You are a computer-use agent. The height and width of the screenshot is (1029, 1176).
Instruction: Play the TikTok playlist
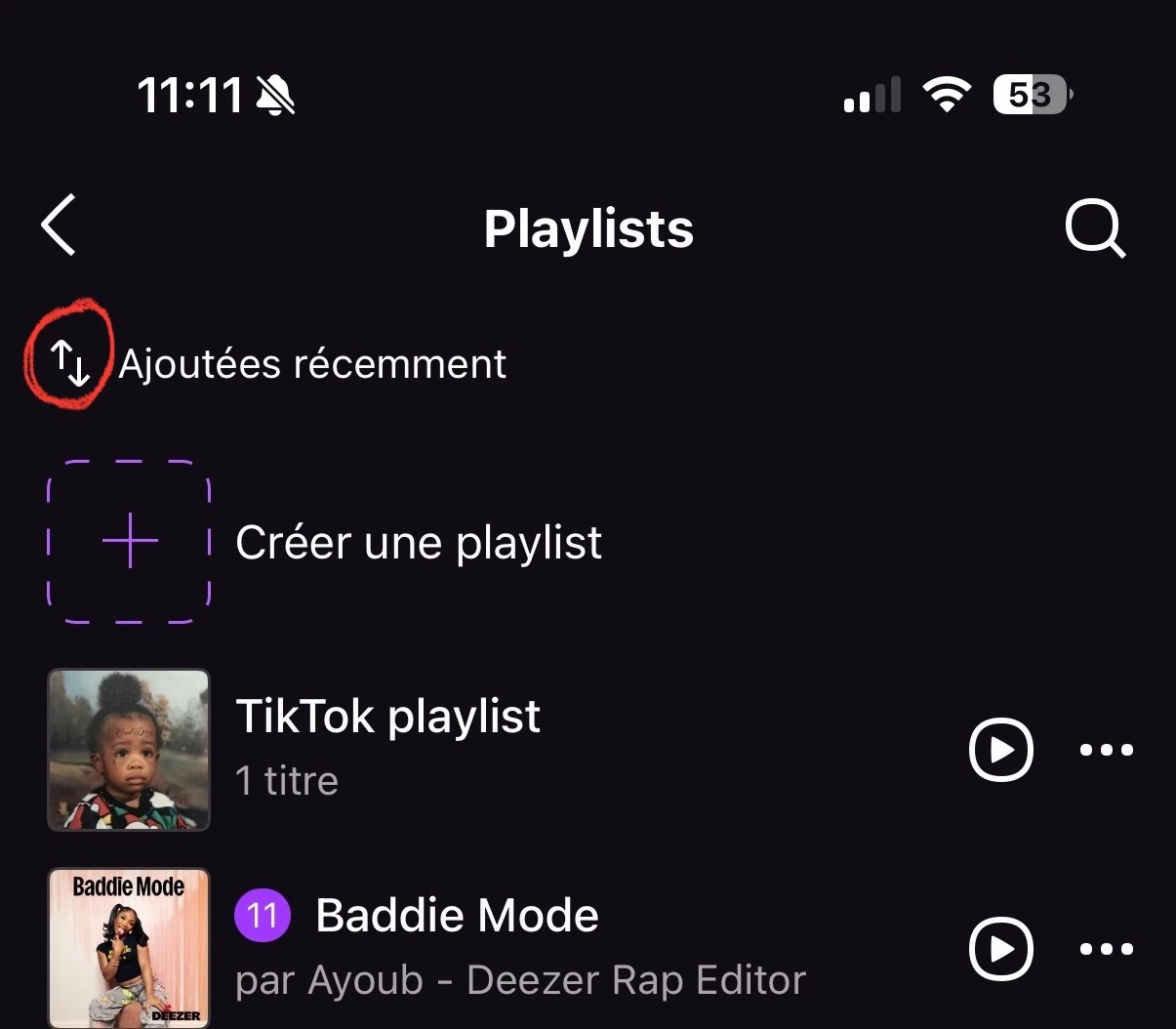(1000, 750)
